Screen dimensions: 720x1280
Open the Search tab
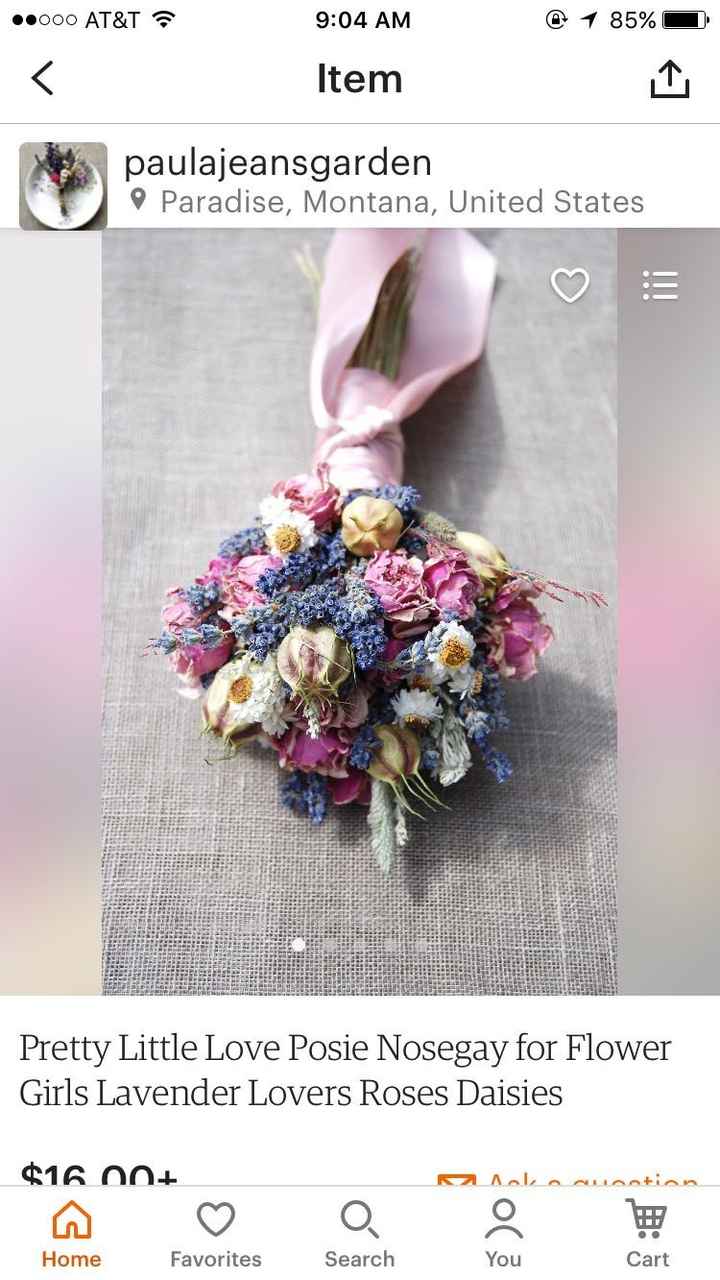pyautogui.click(x=359, y=1234)
